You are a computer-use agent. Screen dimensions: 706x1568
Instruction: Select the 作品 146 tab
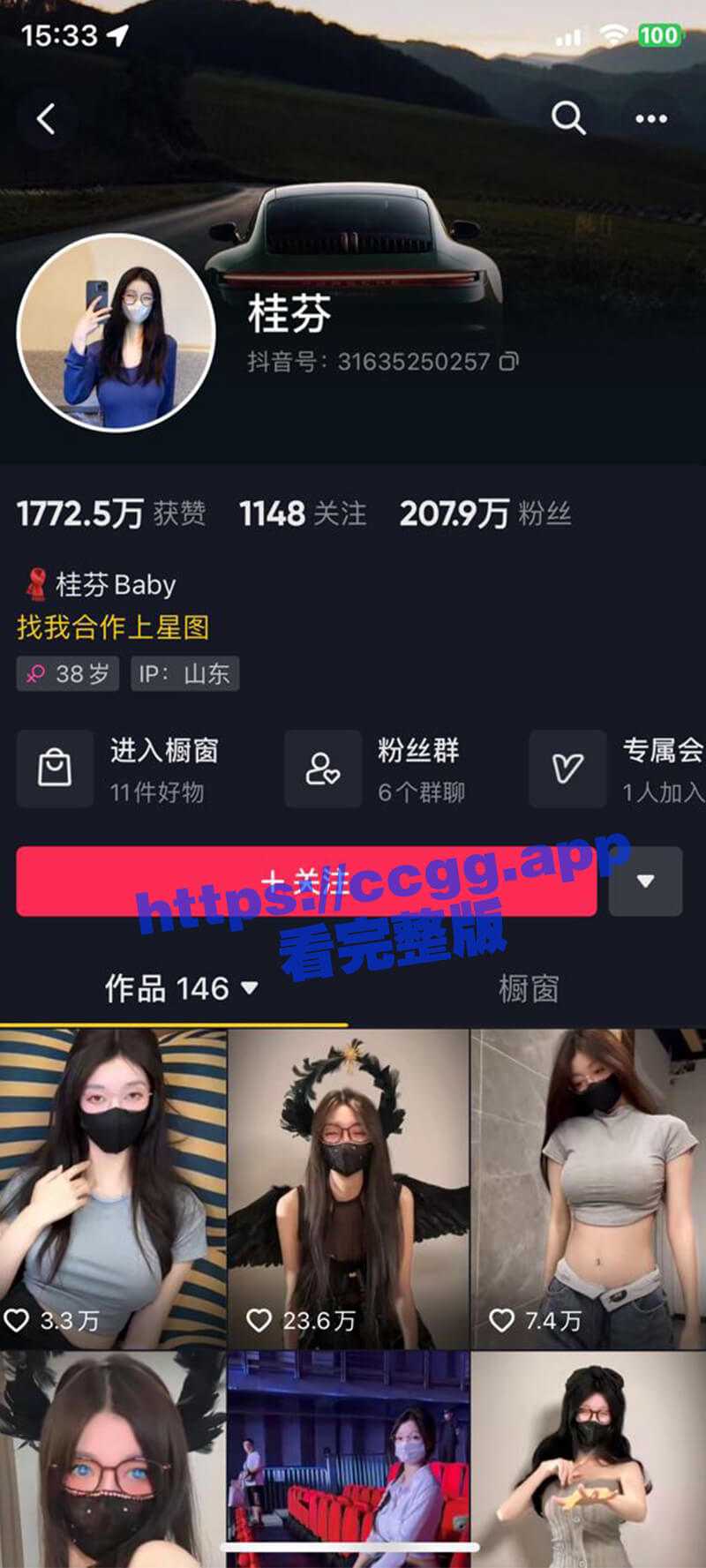(180, 988)
